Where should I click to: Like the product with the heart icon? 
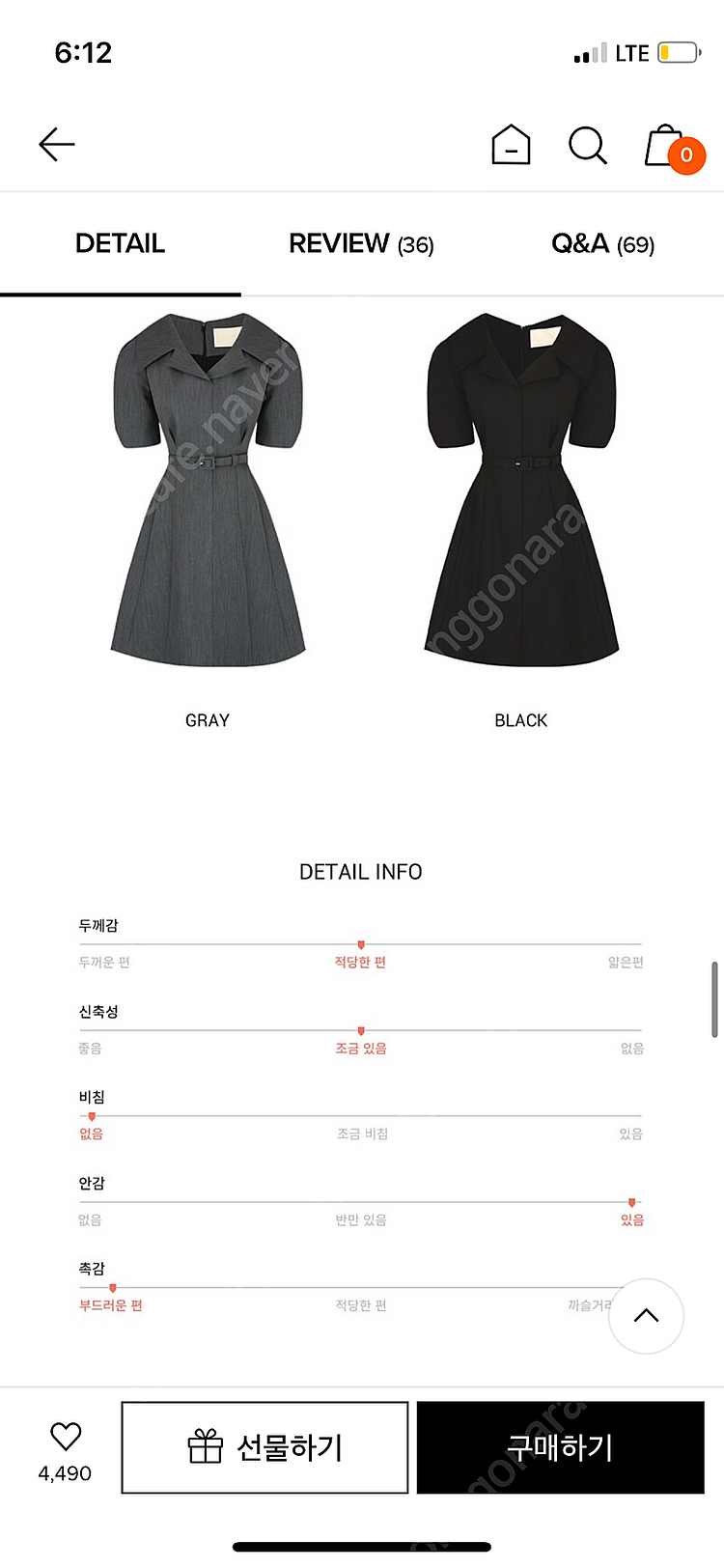[x=66, y=1436]
